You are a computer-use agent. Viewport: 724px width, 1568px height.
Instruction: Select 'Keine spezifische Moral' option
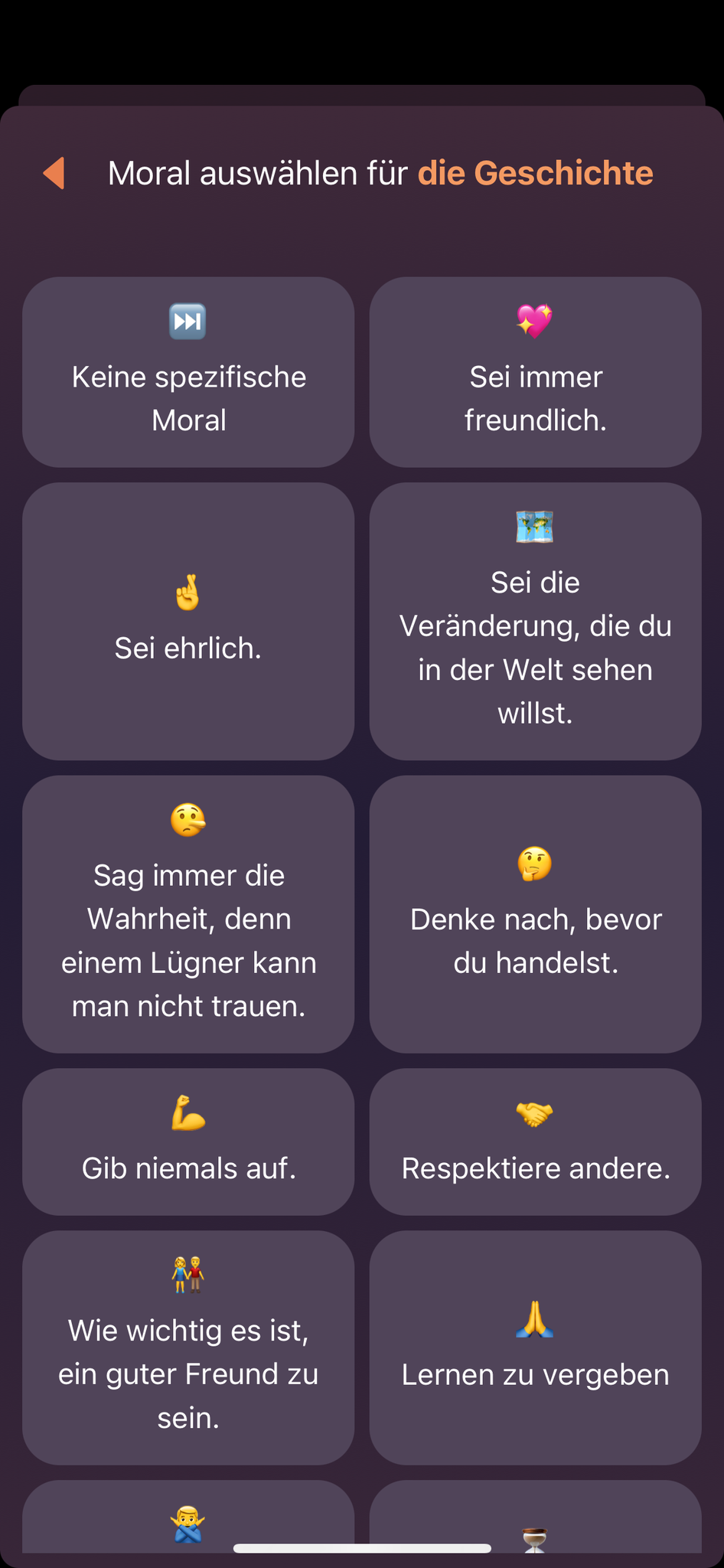[188, 372]
